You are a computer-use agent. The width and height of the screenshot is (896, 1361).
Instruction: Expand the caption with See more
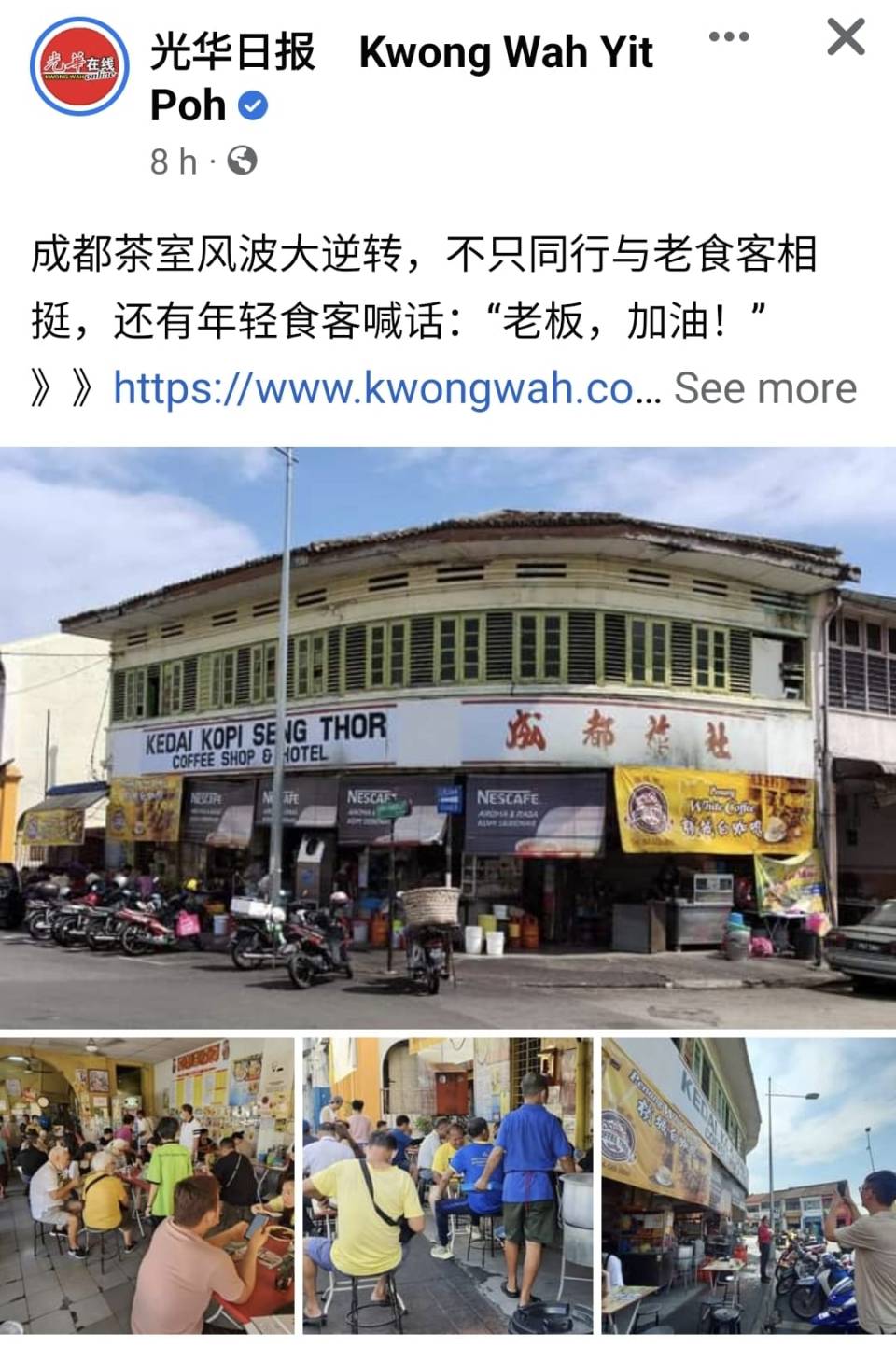764,387
